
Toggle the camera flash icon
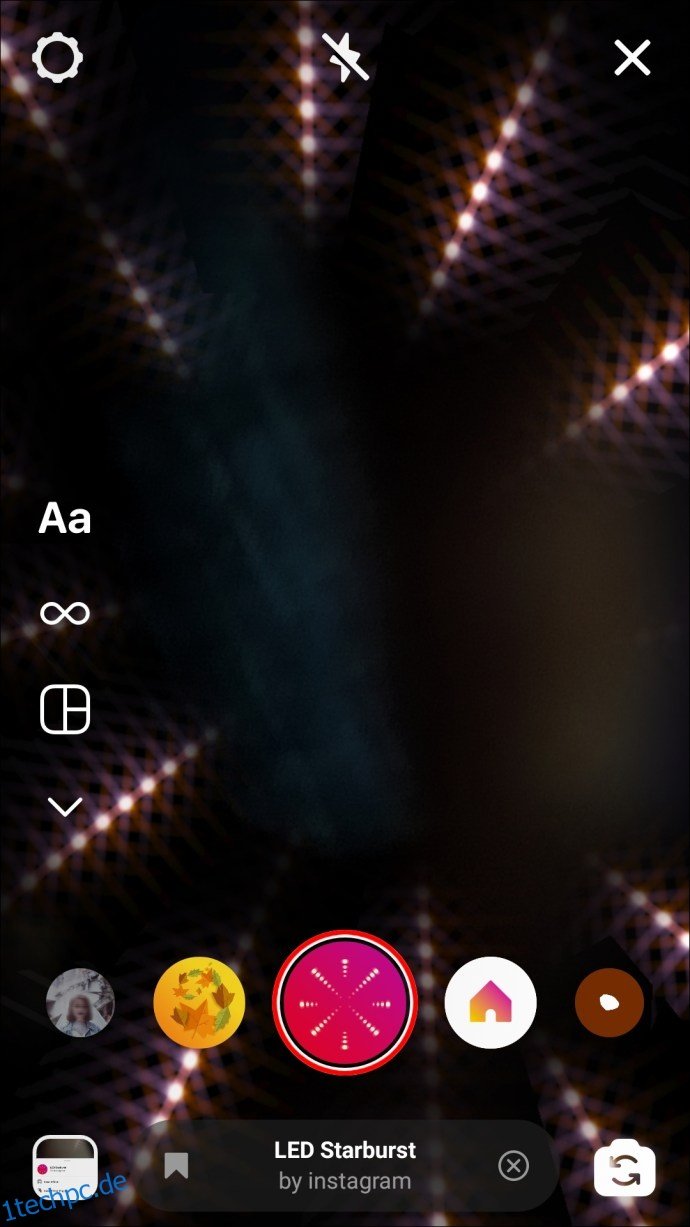click(345, 57)
